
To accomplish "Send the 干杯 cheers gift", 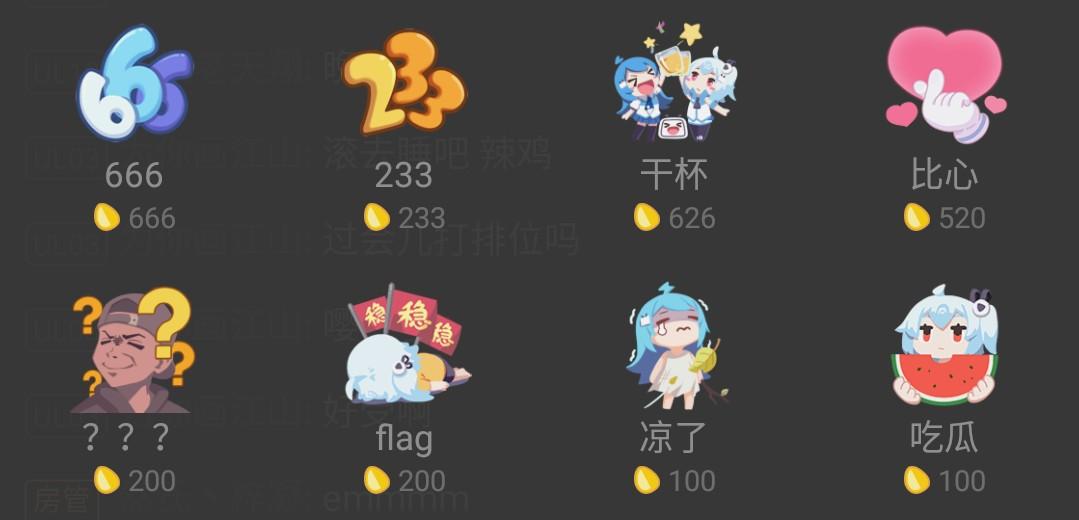I will pyautogui.click(x=674, y=88).
